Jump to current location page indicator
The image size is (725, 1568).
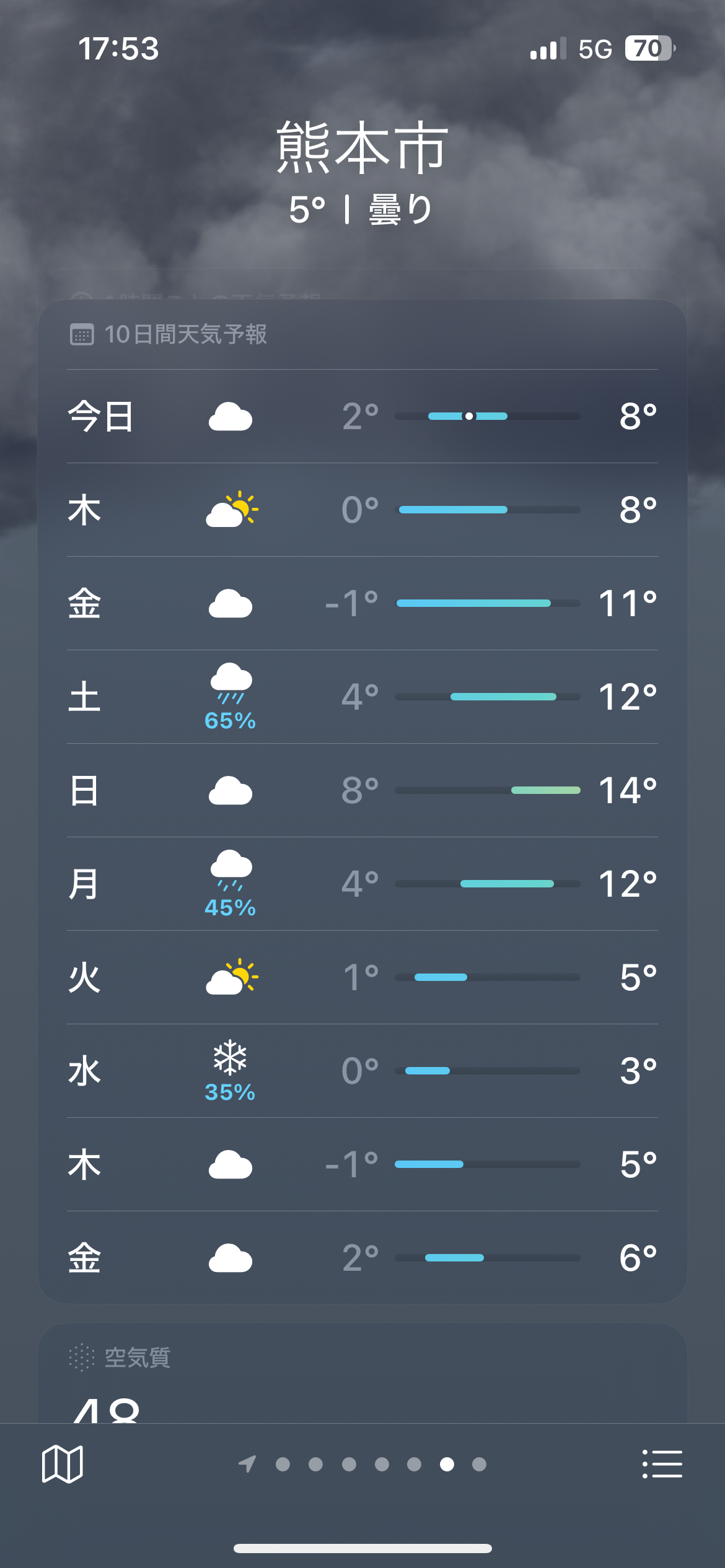[247, 1464]
